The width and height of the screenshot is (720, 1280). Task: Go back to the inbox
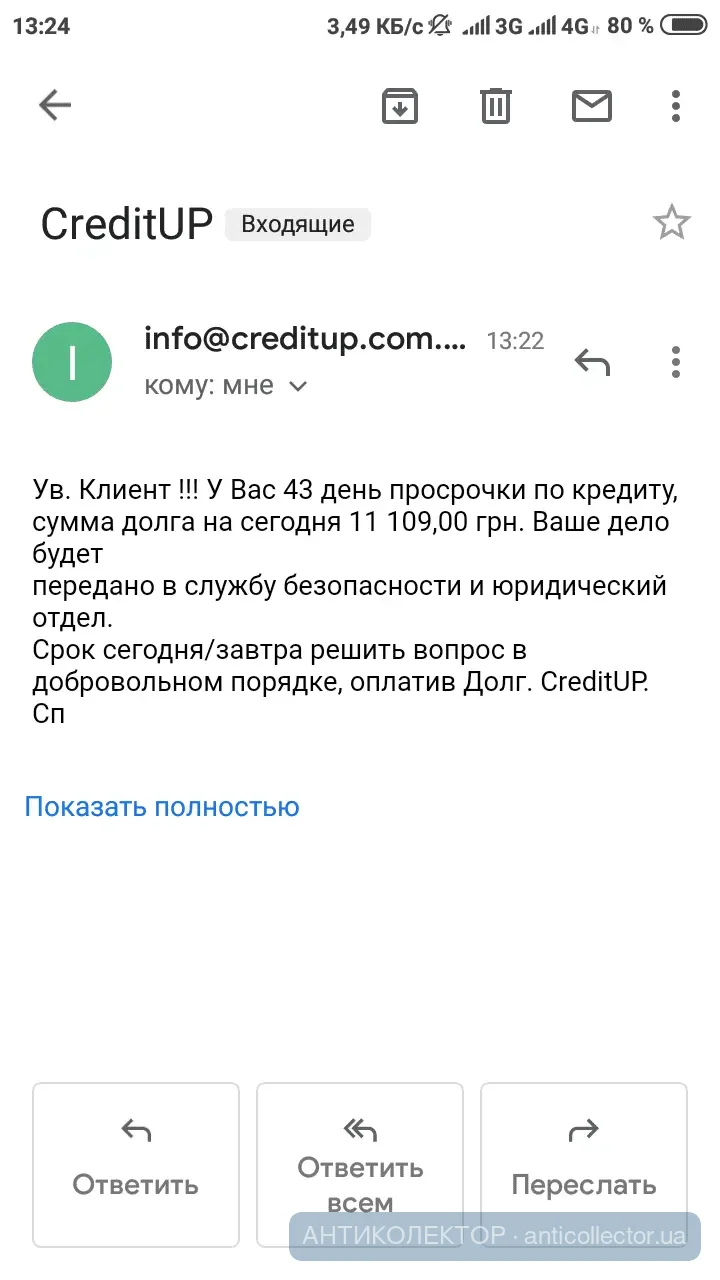pyautogui.click(x=55, y=105)
